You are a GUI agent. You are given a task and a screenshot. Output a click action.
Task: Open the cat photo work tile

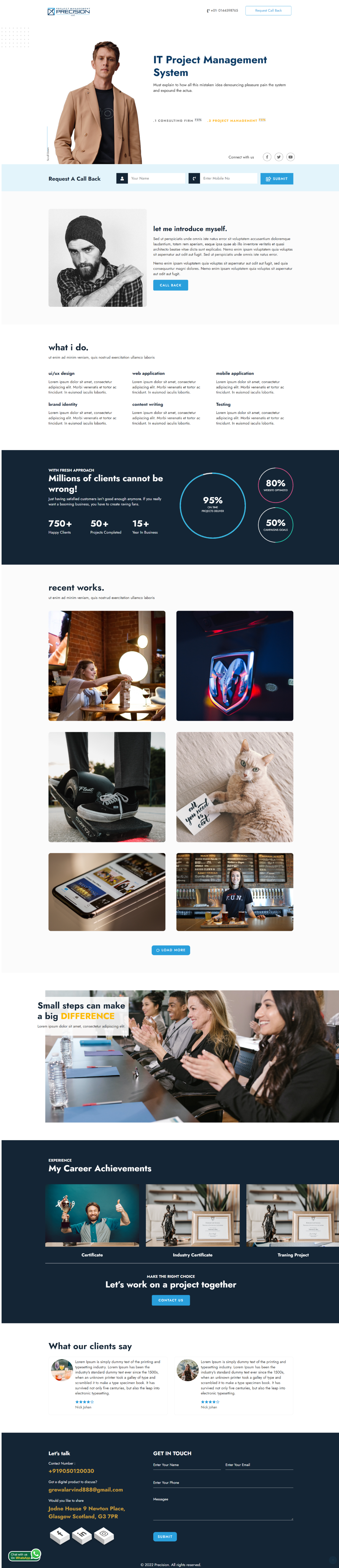[x=234, y=787]
